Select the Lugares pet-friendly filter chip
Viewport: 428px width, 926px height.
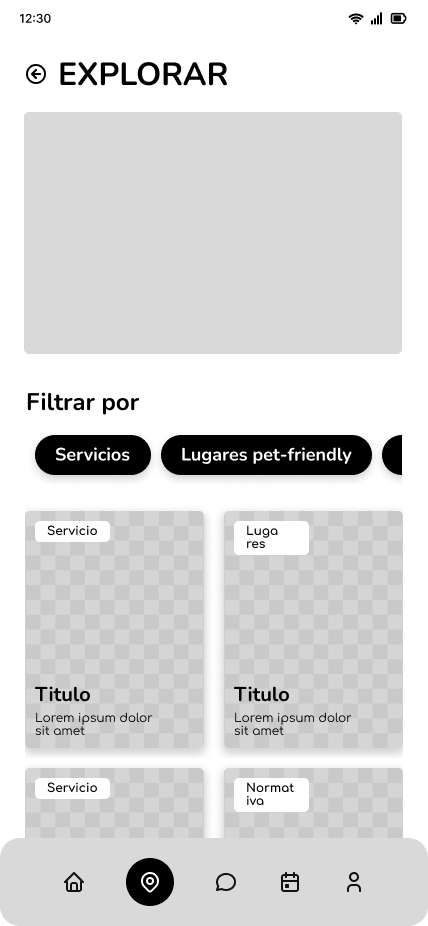click(266, 455)
